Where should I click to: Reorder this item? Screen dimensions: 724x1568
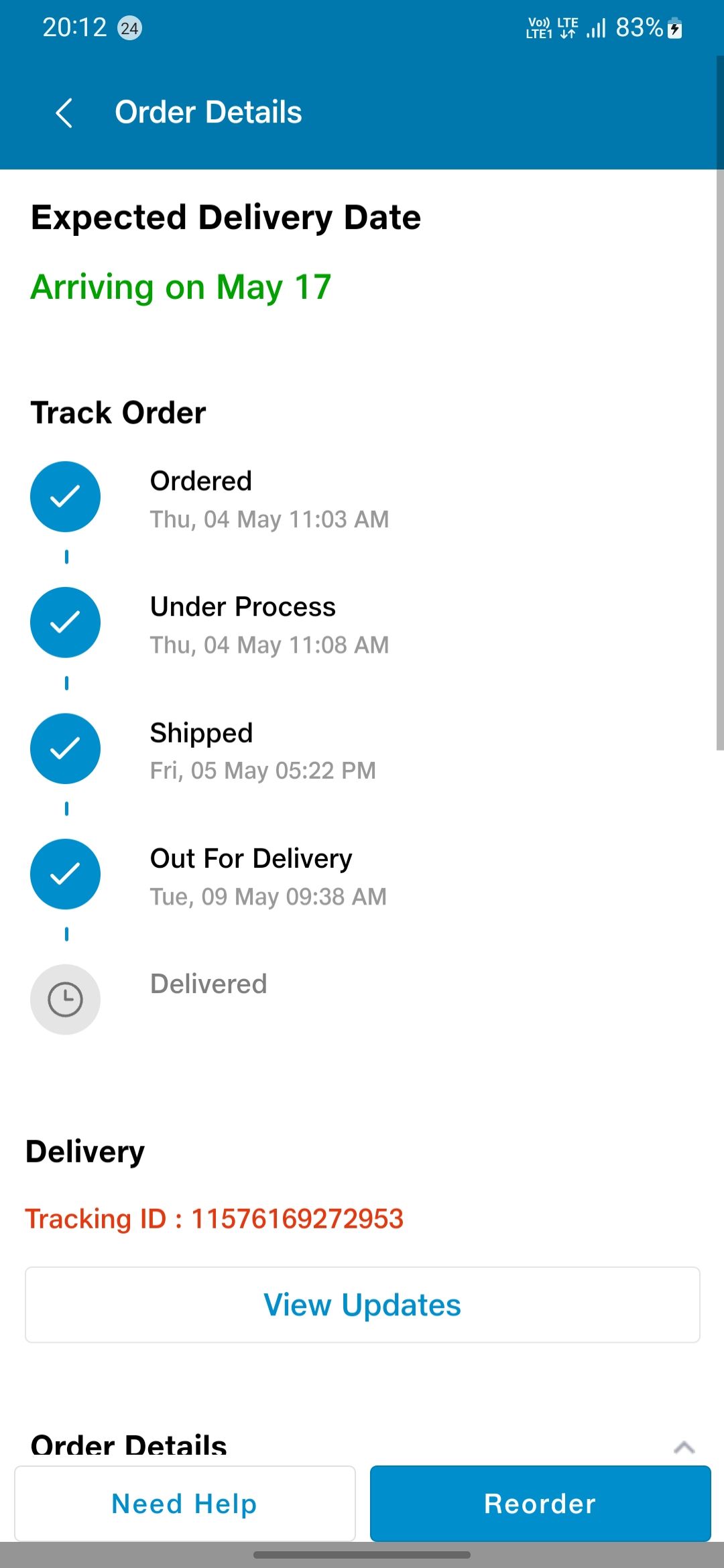540,1504
